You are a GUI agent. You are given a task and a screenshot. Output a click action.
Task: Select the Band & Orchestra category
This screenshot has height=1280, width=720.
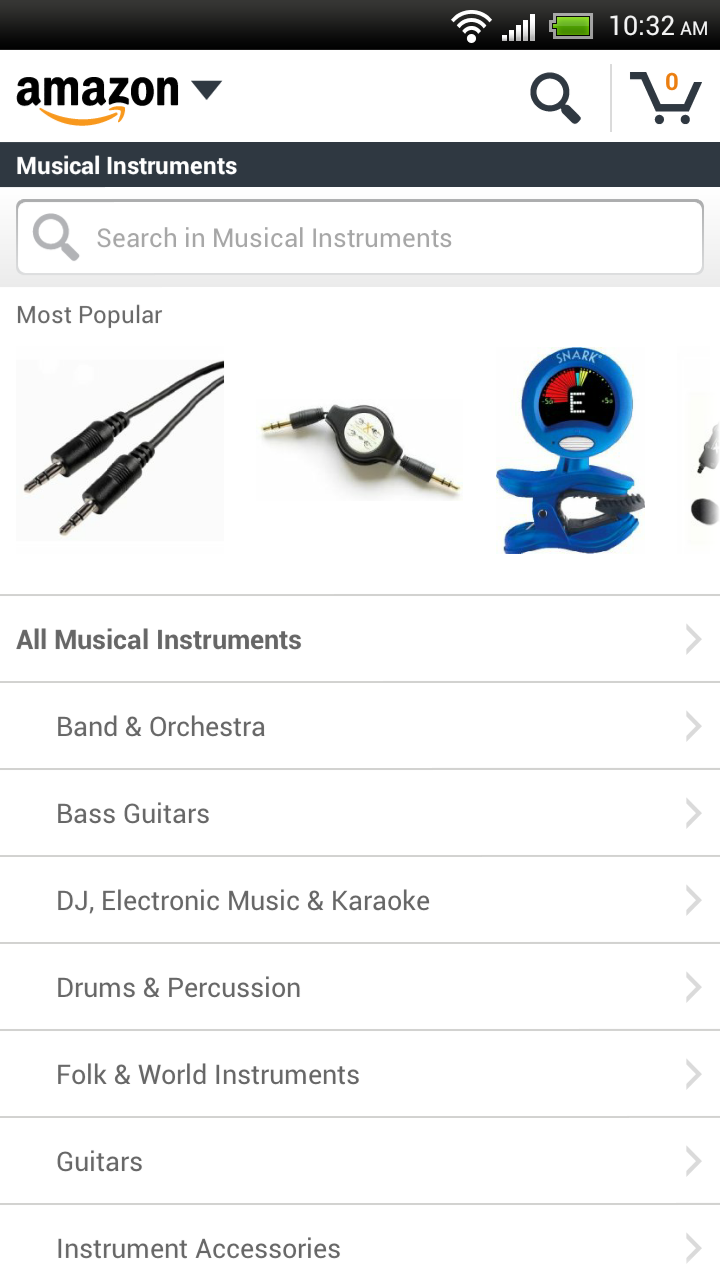click(160, 726)
